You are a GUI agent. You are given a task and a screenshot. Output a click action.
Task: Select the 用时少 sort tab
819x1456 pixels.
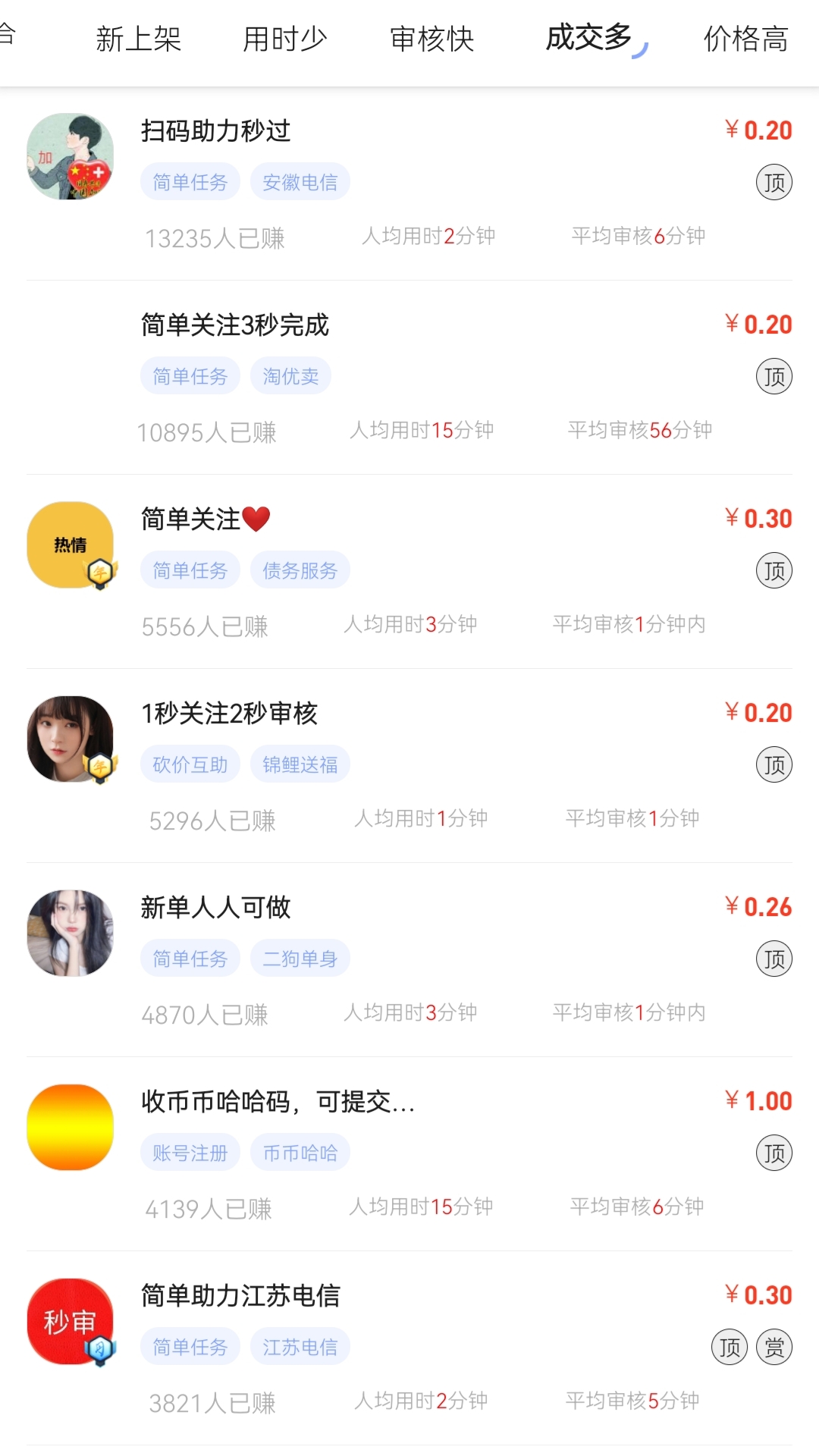[285, 39]
